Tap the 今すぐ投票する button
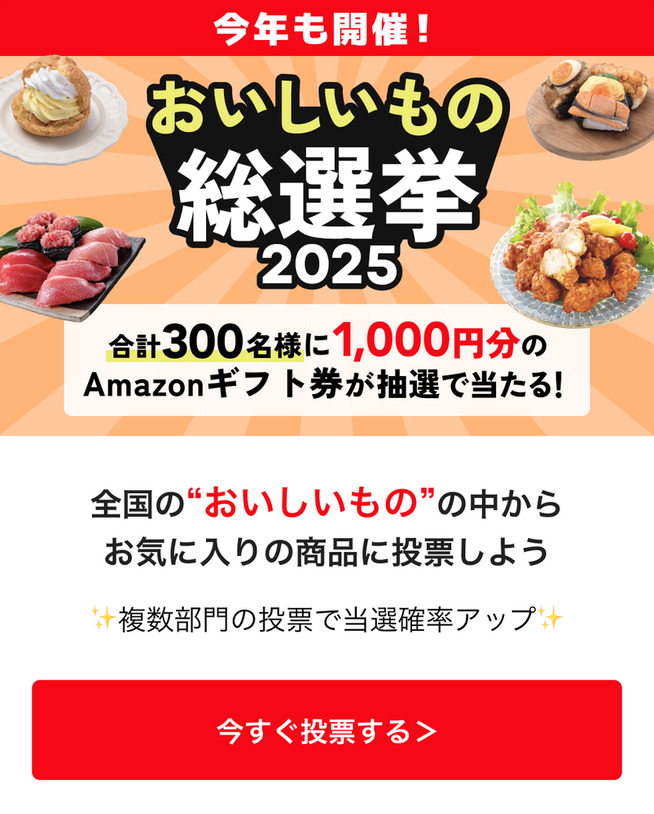The height and width of the screenshot is (814, 654). pos(327,730)
